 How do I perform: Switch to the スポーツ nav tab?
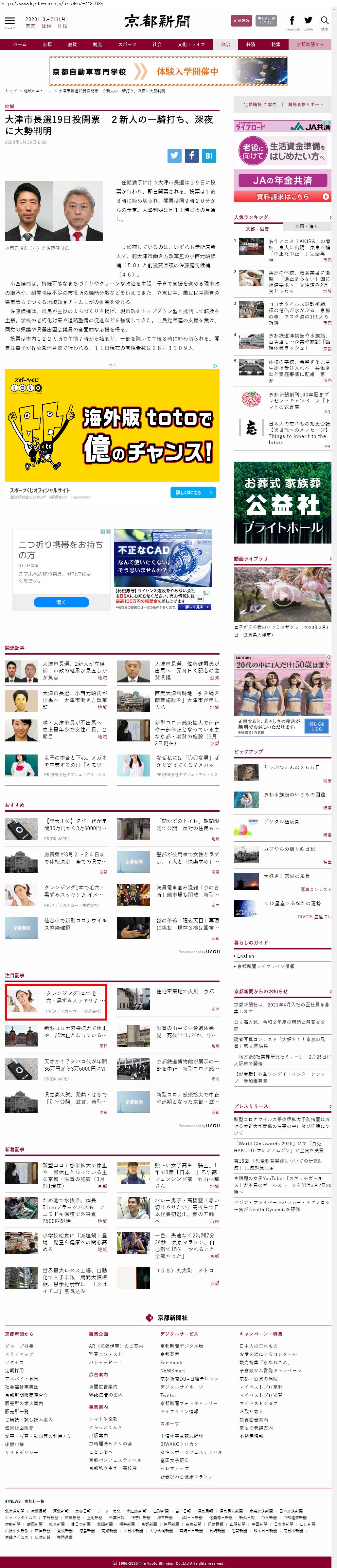click(127, 45)
